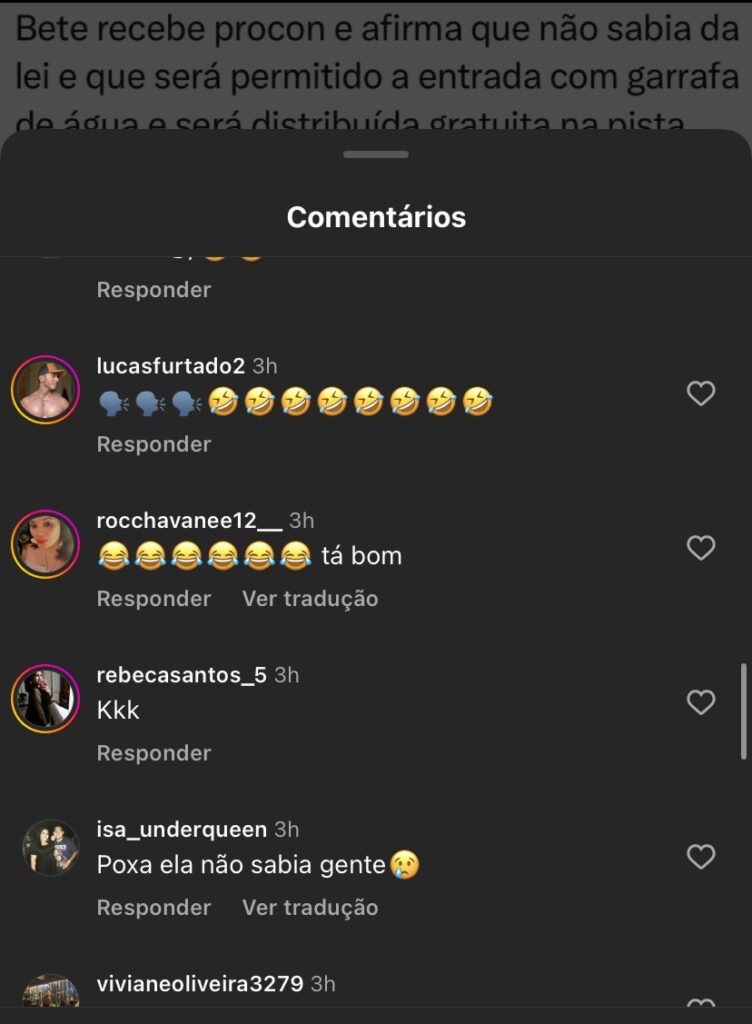Reply to rocchavanee12__'s comment

154,598
